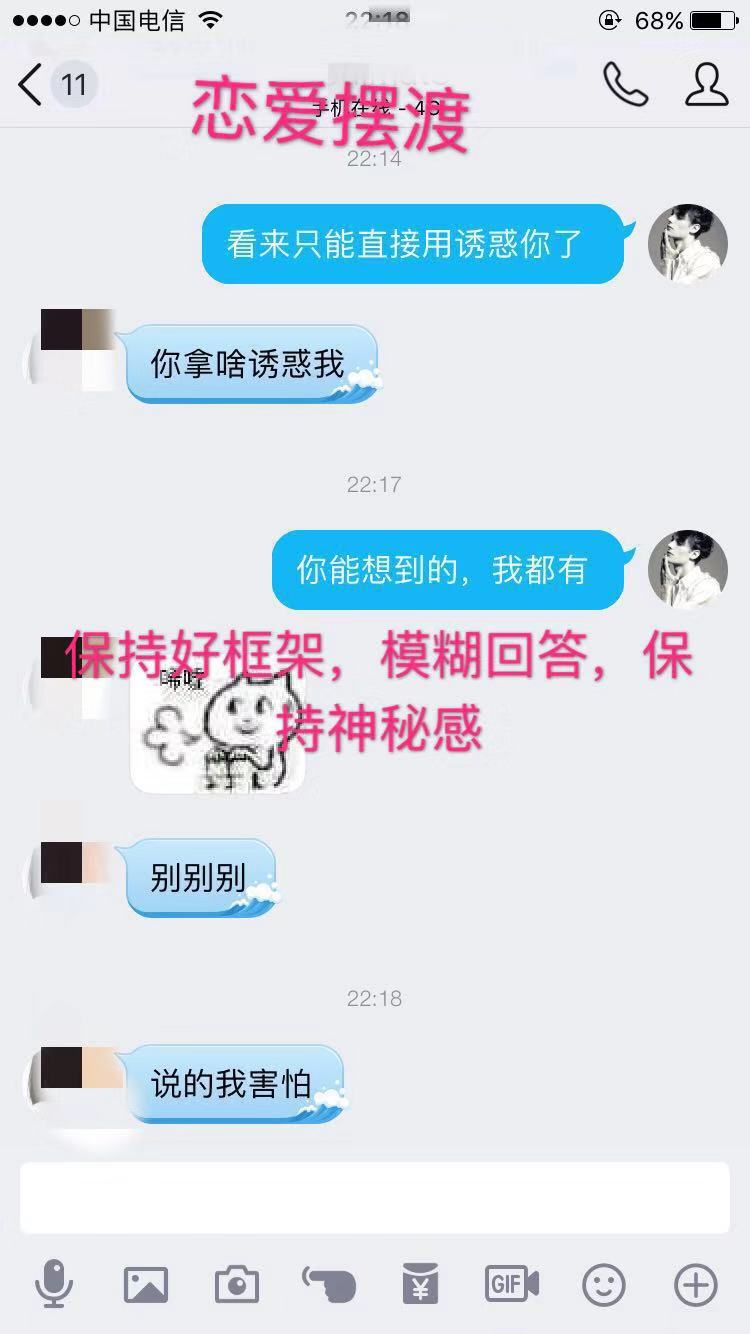Viewport: 750px width, 1334px height.
Task: Send a poke with the pointing-hand icon
Action: (x=329, y=1284)
